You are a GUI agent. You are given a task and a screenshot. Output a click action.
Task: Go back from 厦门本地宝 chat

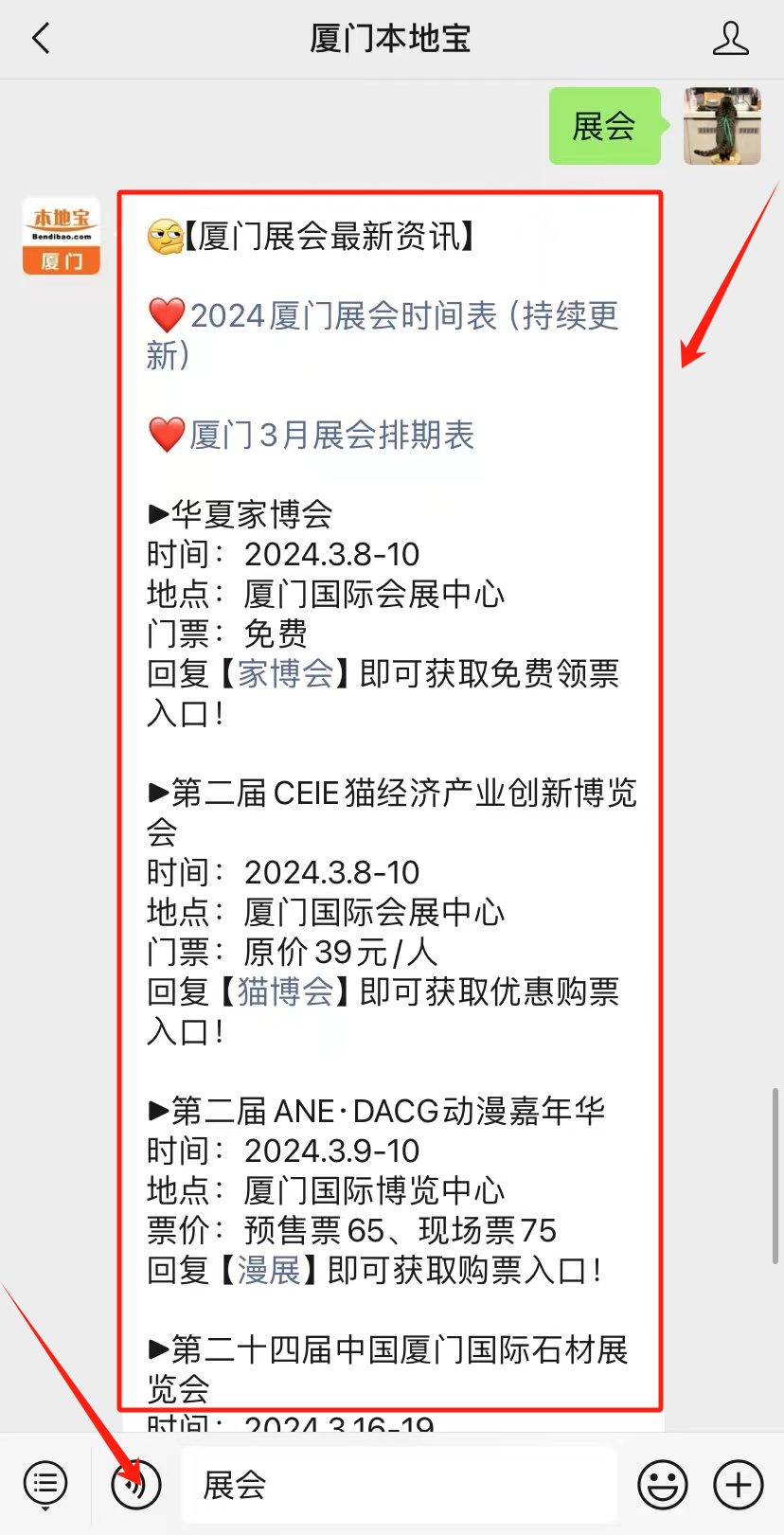click(41, 39)
